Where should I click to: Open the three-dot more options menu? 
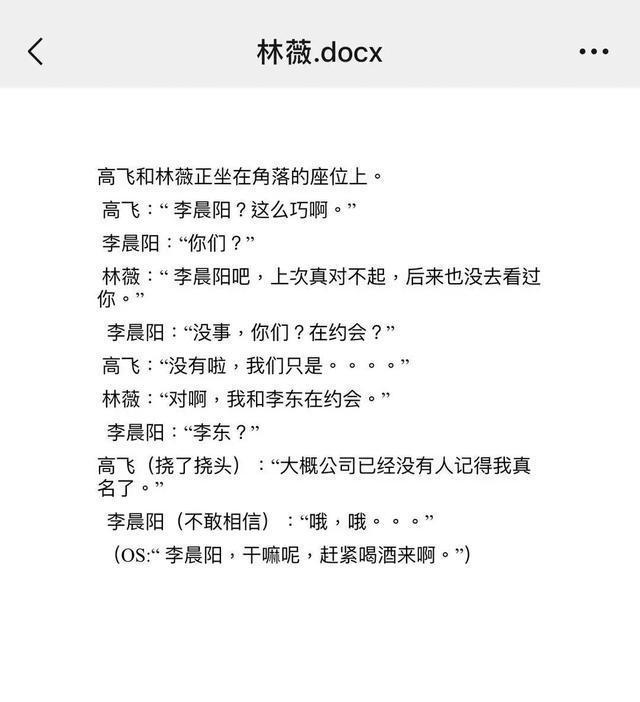pyautogui.click(x=593, y=52)
